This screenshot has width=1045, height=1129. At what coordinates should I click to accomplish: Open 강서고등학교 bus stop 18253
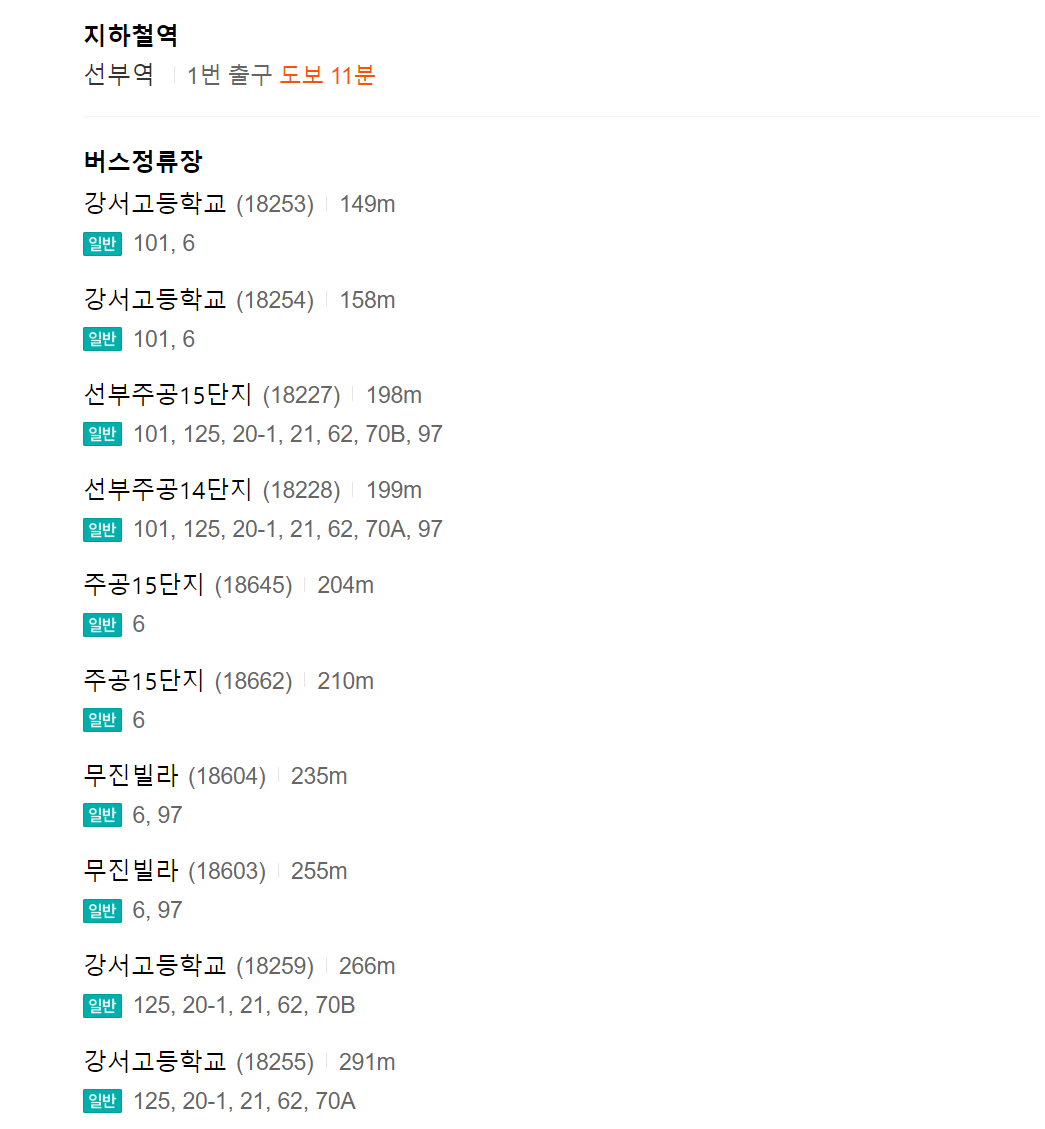[155, 204]
